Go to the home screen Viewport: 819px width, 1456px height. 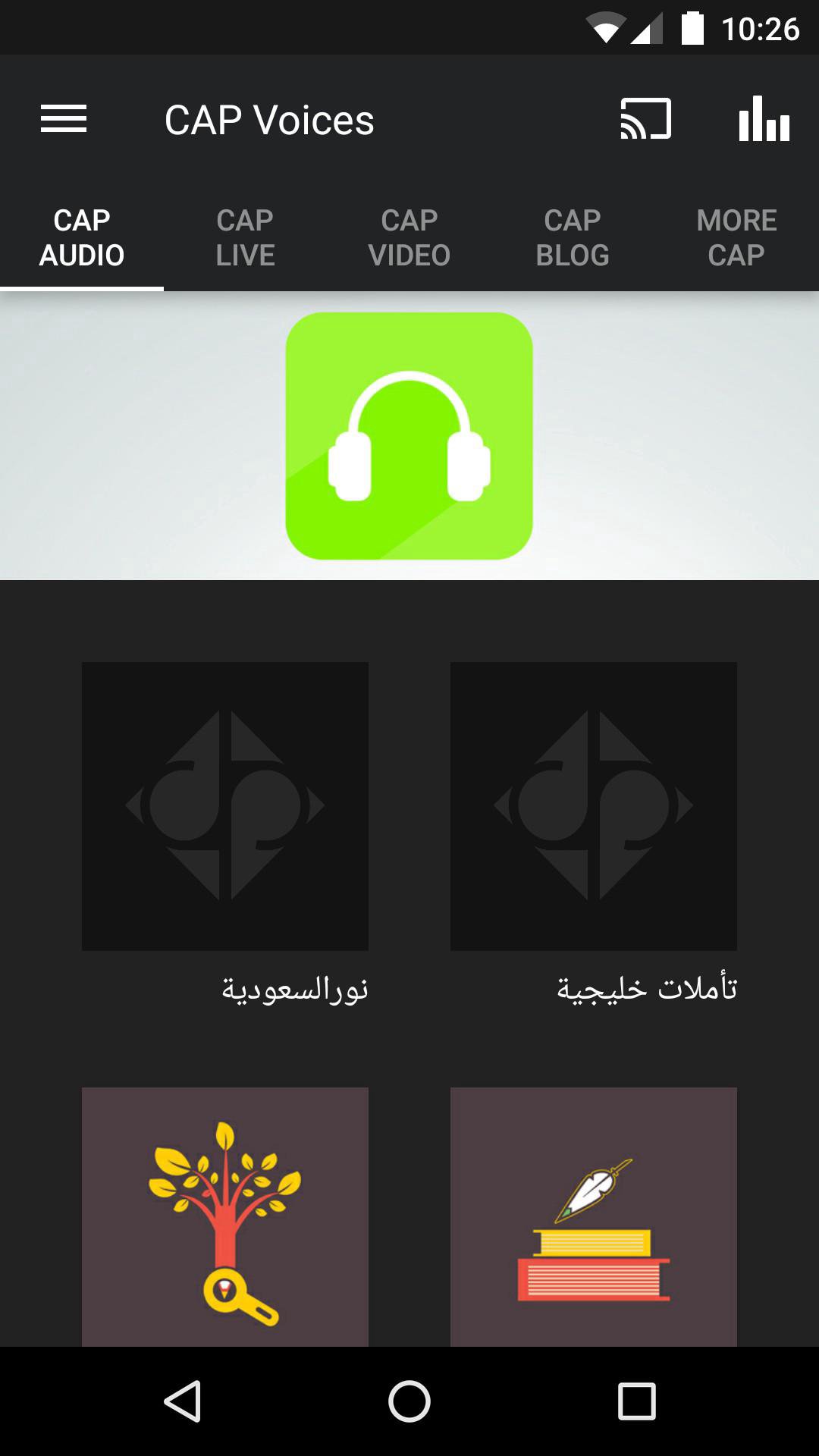(x=409, y=1401)
